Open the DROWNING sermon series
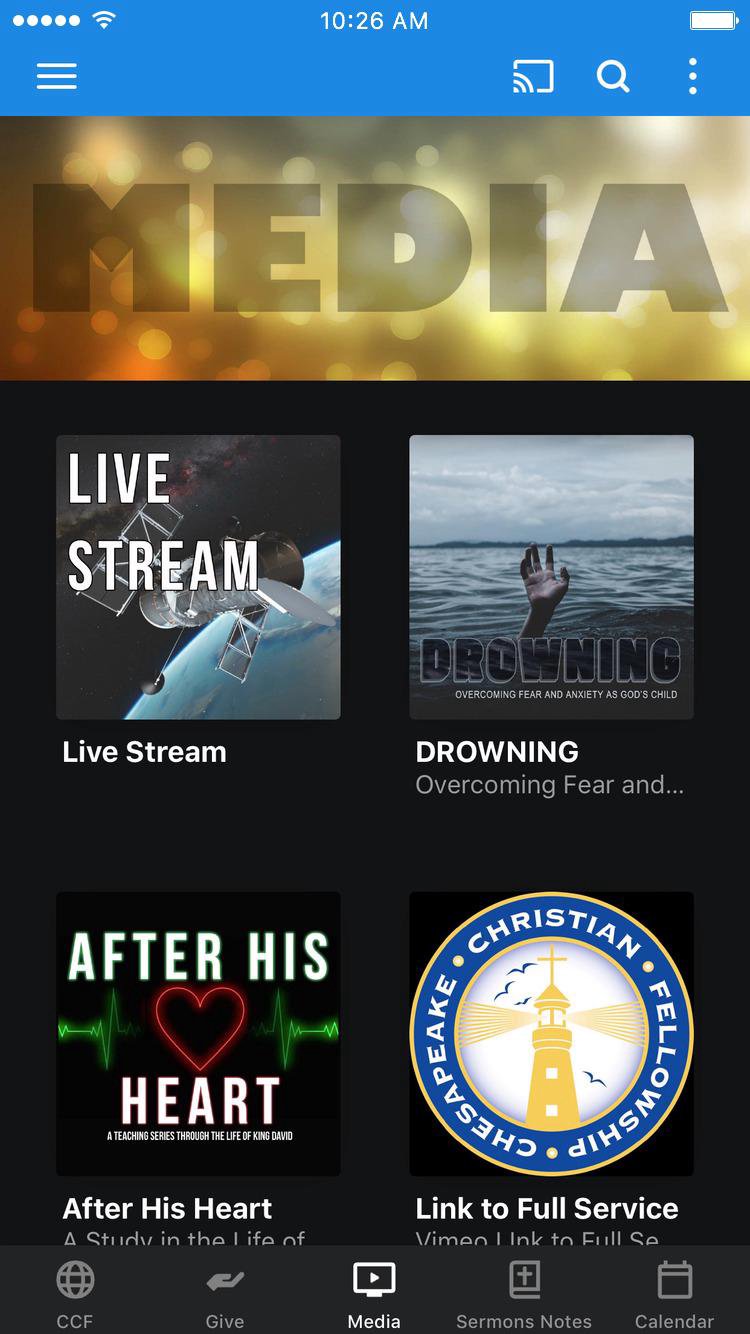Screen dimensions: 750x1334 [x=550, y=576]
